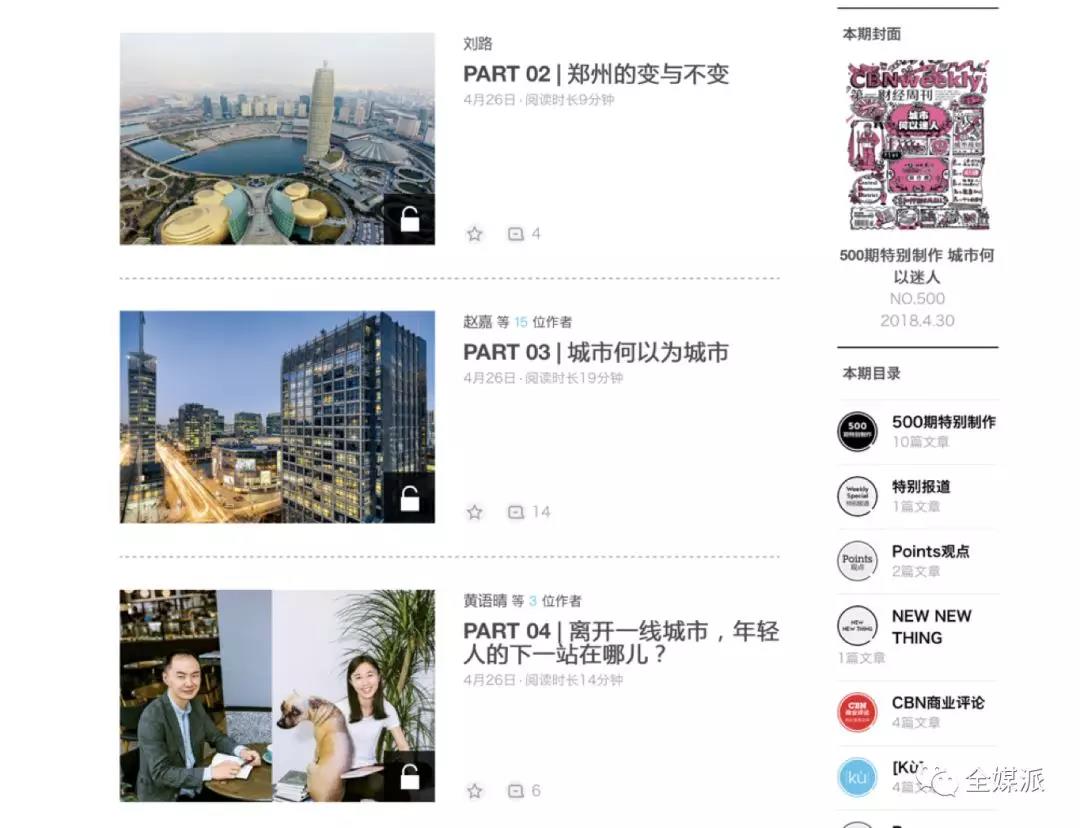Show the 3 authors of PART 04
The width and height of the screenshot is (1080, 828).
point(533,601)
